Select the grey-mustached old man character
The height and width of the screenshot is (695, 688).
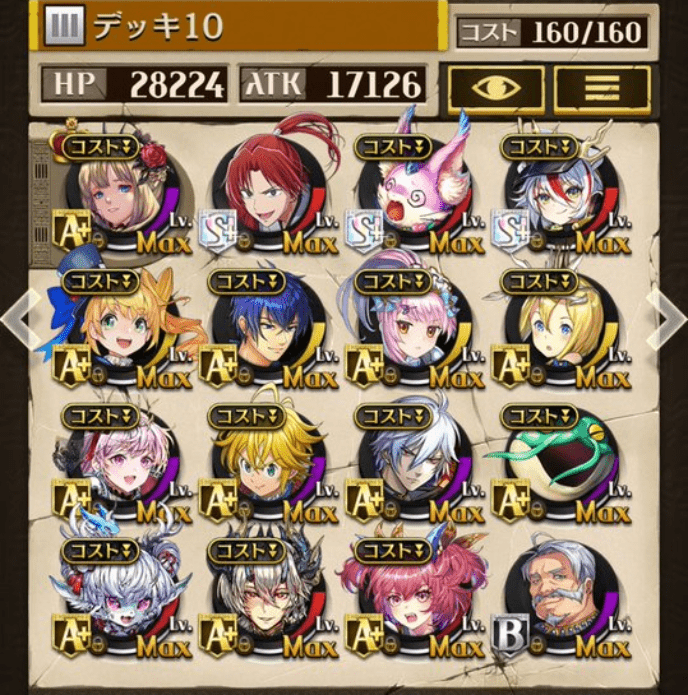pyautogui.click(x=556, y=598)
